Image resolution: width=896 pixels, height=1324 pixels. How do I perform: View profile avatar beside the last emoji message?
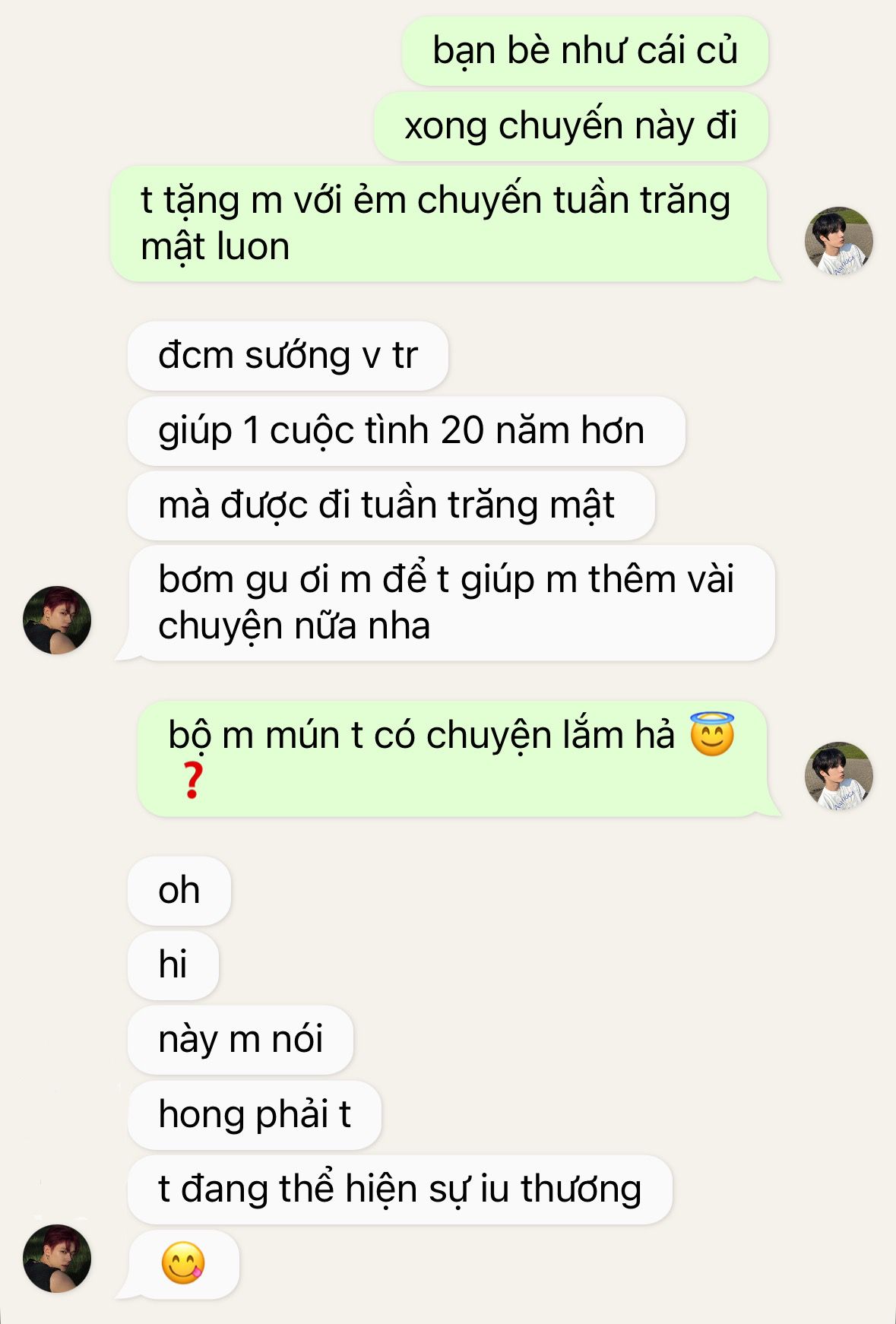[x=57, y=1258]
